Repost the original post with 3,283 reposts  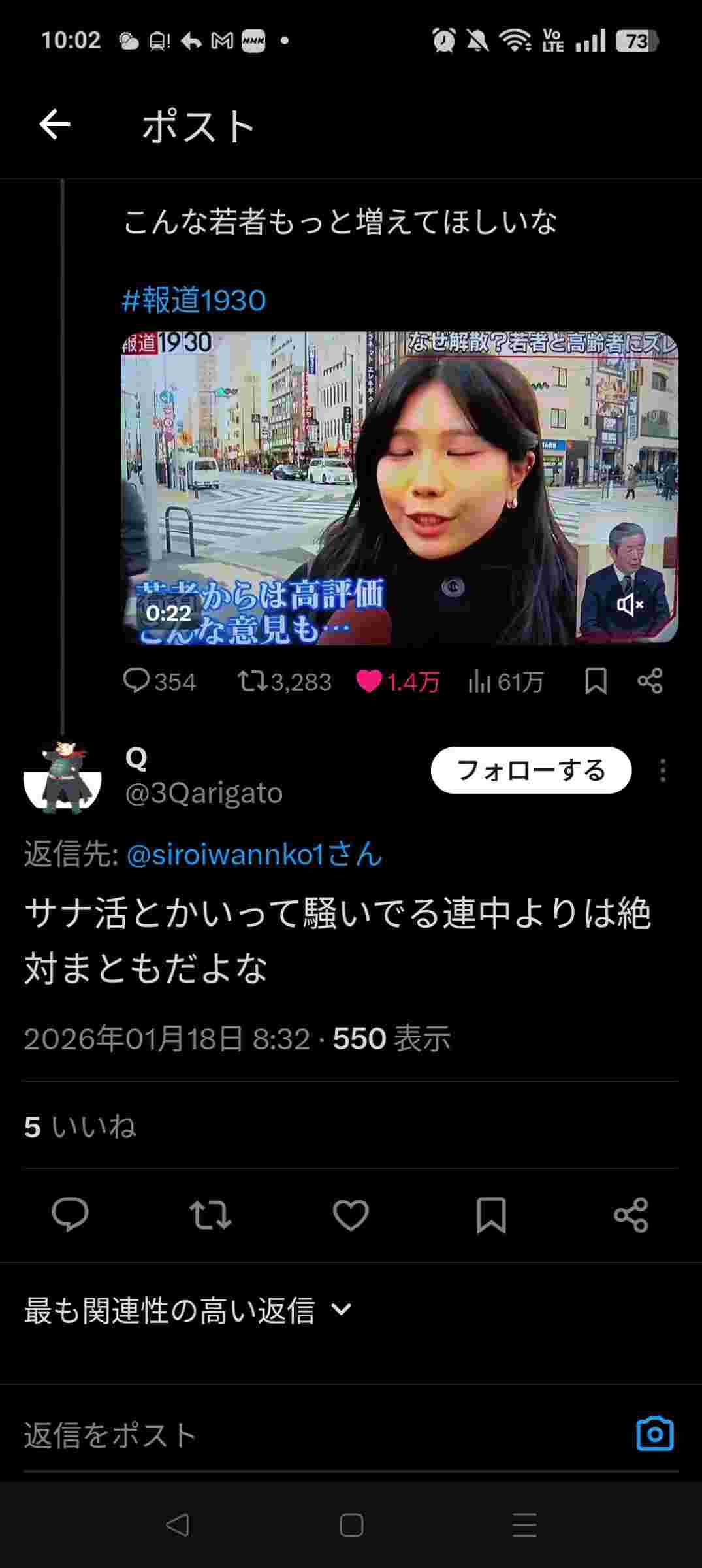point(285,681)
